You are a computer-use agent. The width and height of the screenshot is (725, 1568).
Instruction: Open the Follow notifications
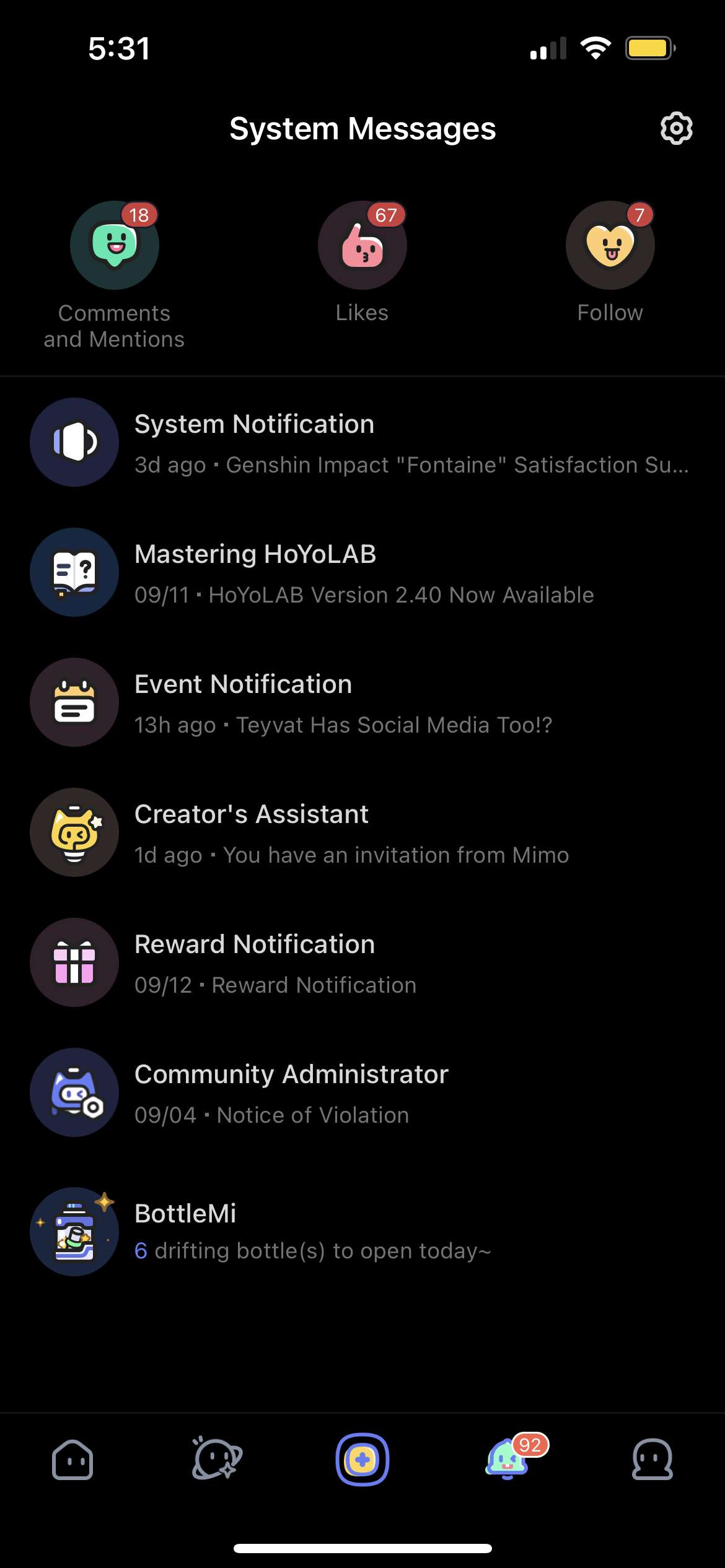(x=610, y=246)
